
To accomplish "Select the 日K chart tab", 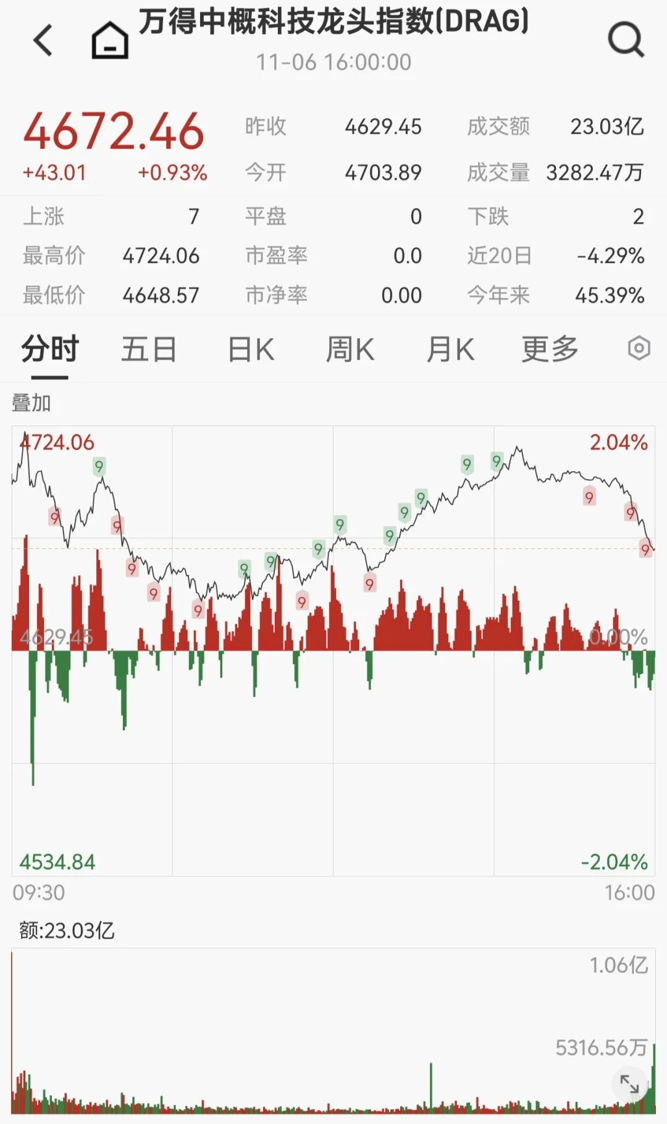I will [251, 349].
